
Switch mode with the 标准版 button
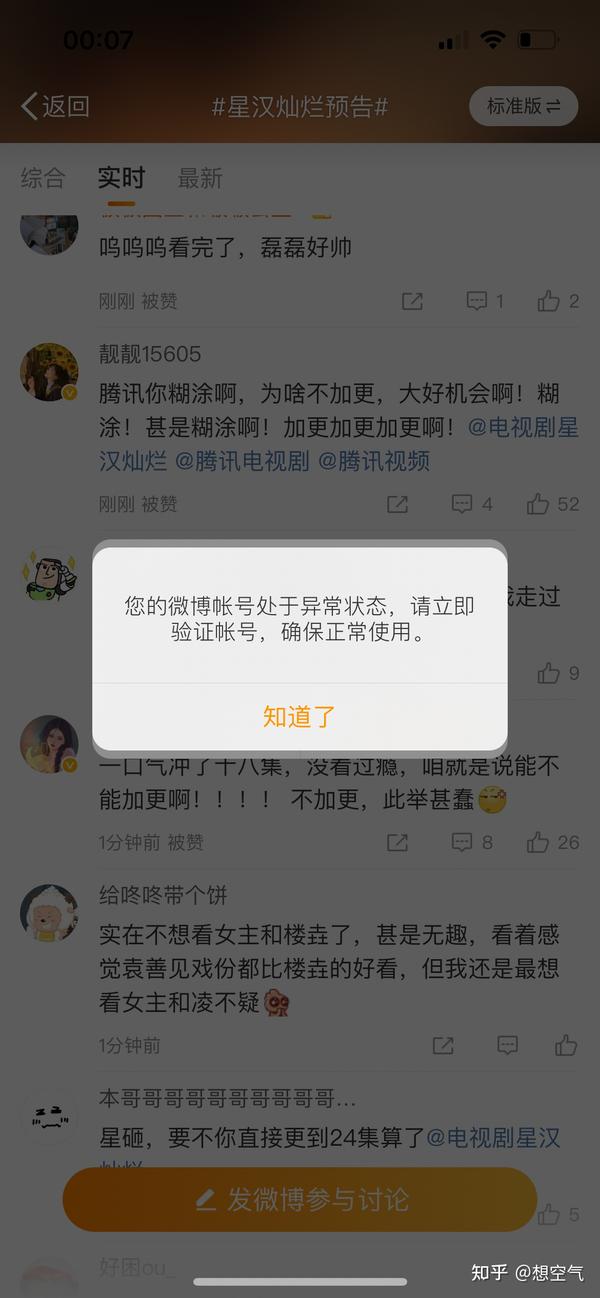[523, 106]
